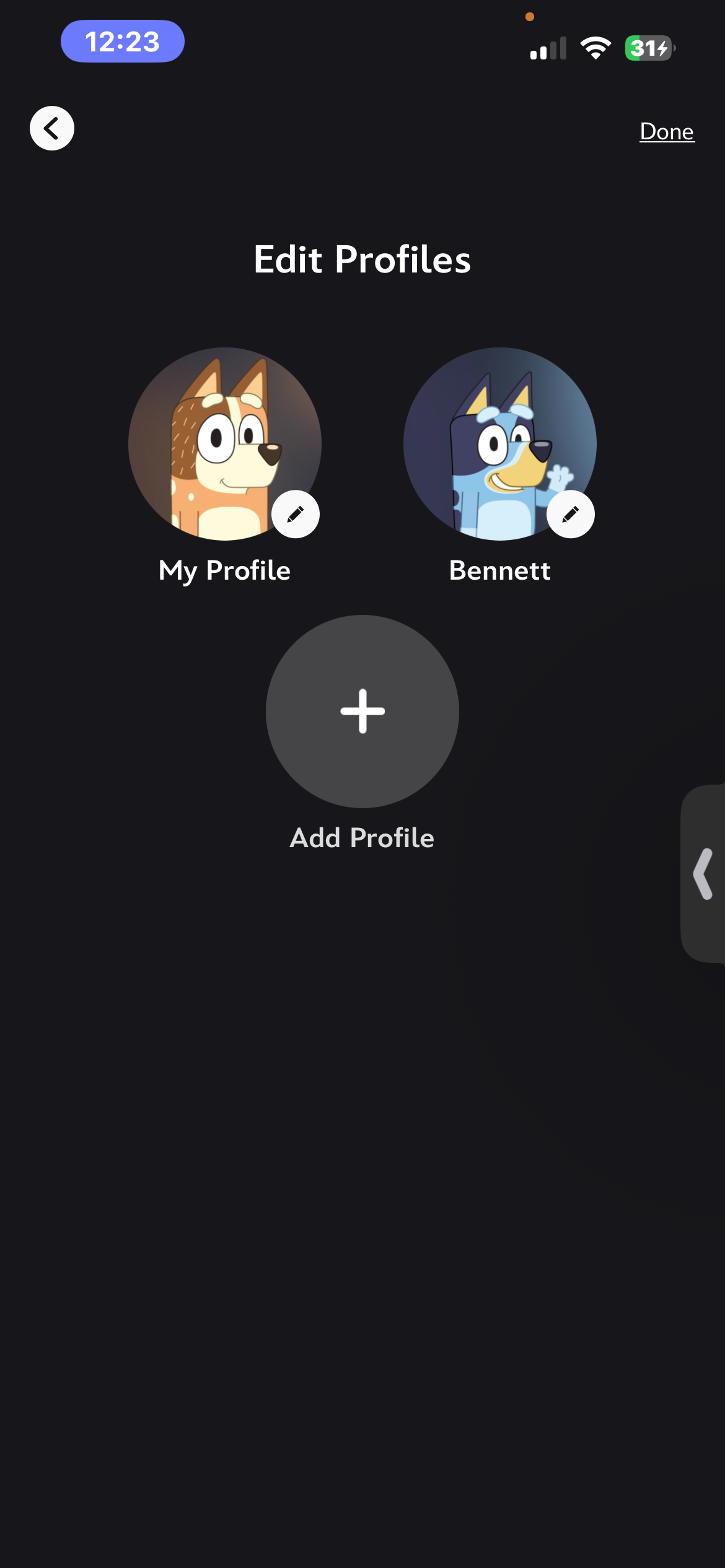Edit My Profile using its pencil icon
The image size is (725, 1568).
296,514
